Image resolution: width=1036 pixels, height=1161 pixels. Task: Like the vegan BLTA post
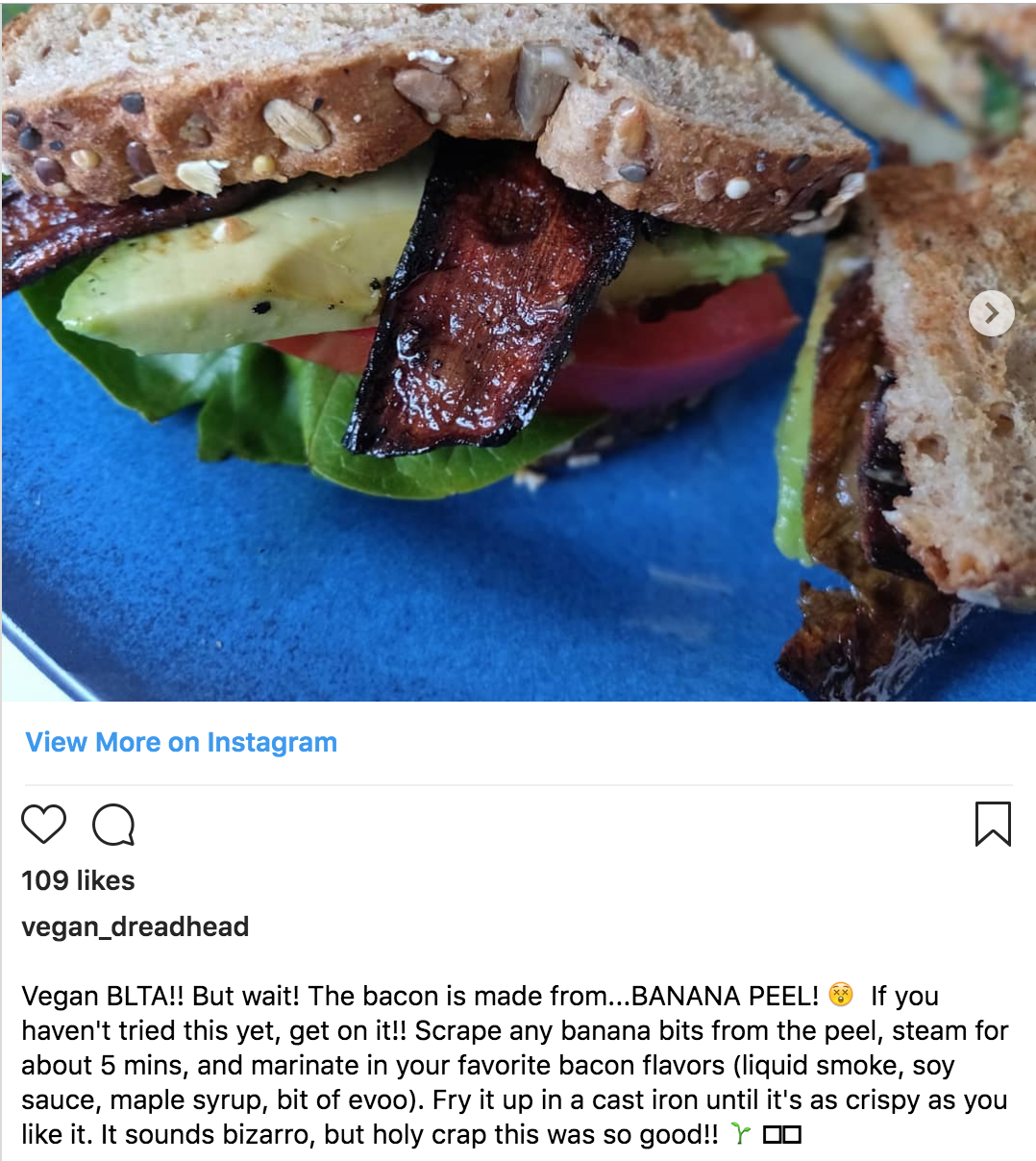point(43,825)
